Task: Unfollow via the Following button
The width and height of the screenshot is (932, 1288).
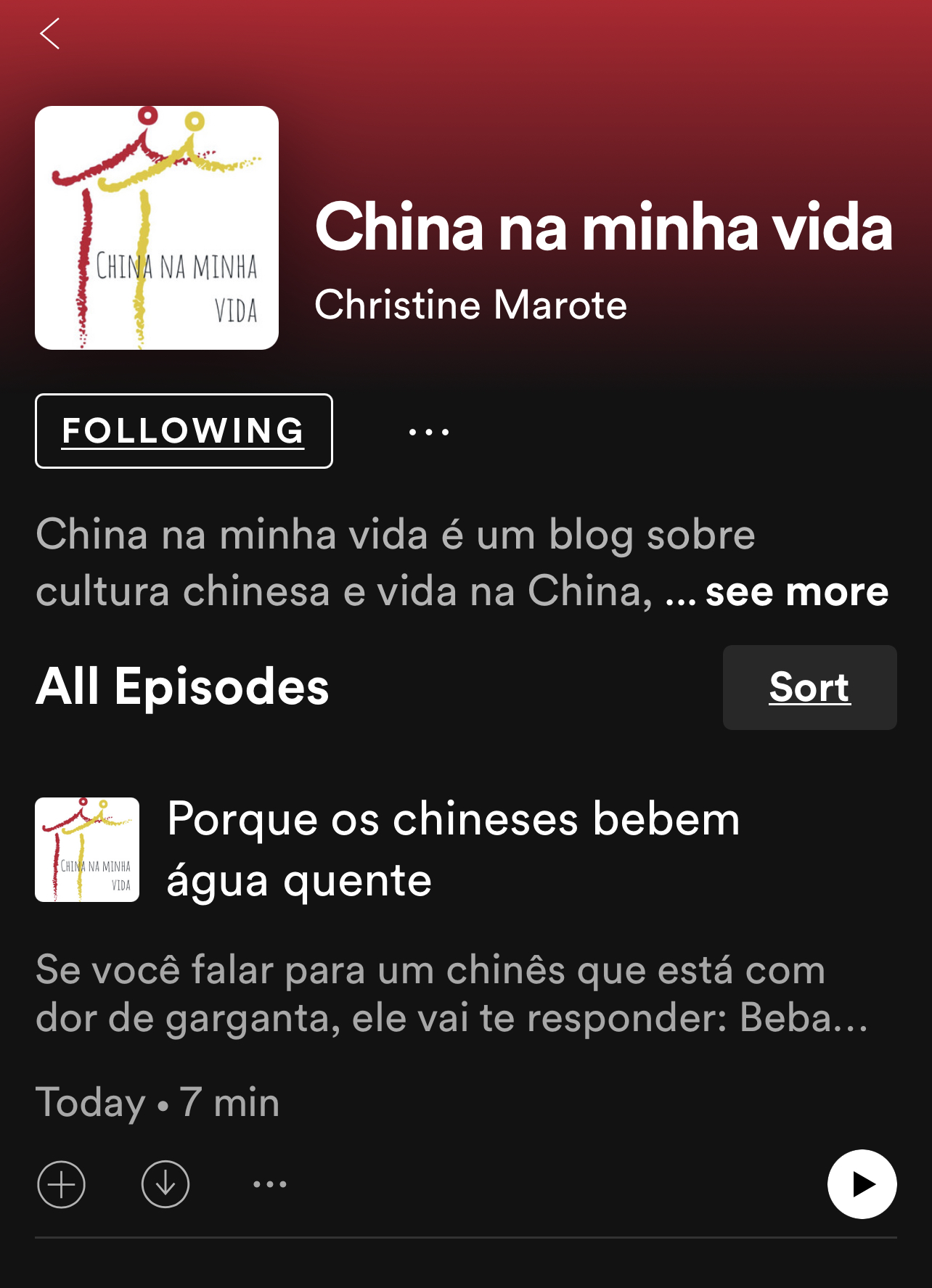Action: pos(184,431)
